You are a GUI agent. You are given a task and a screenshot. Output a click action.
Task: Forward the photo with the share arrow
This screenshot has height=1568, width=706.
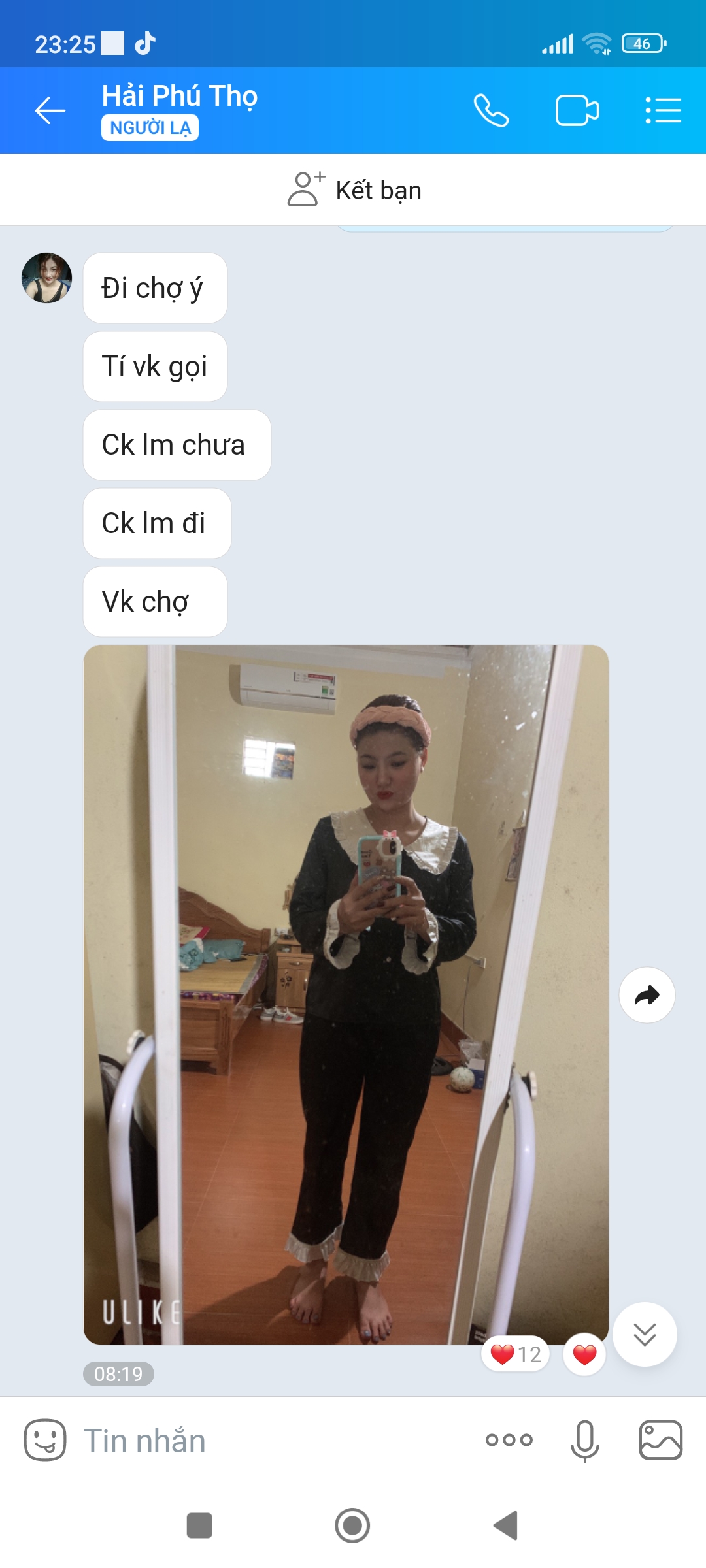tap(647, 995)
